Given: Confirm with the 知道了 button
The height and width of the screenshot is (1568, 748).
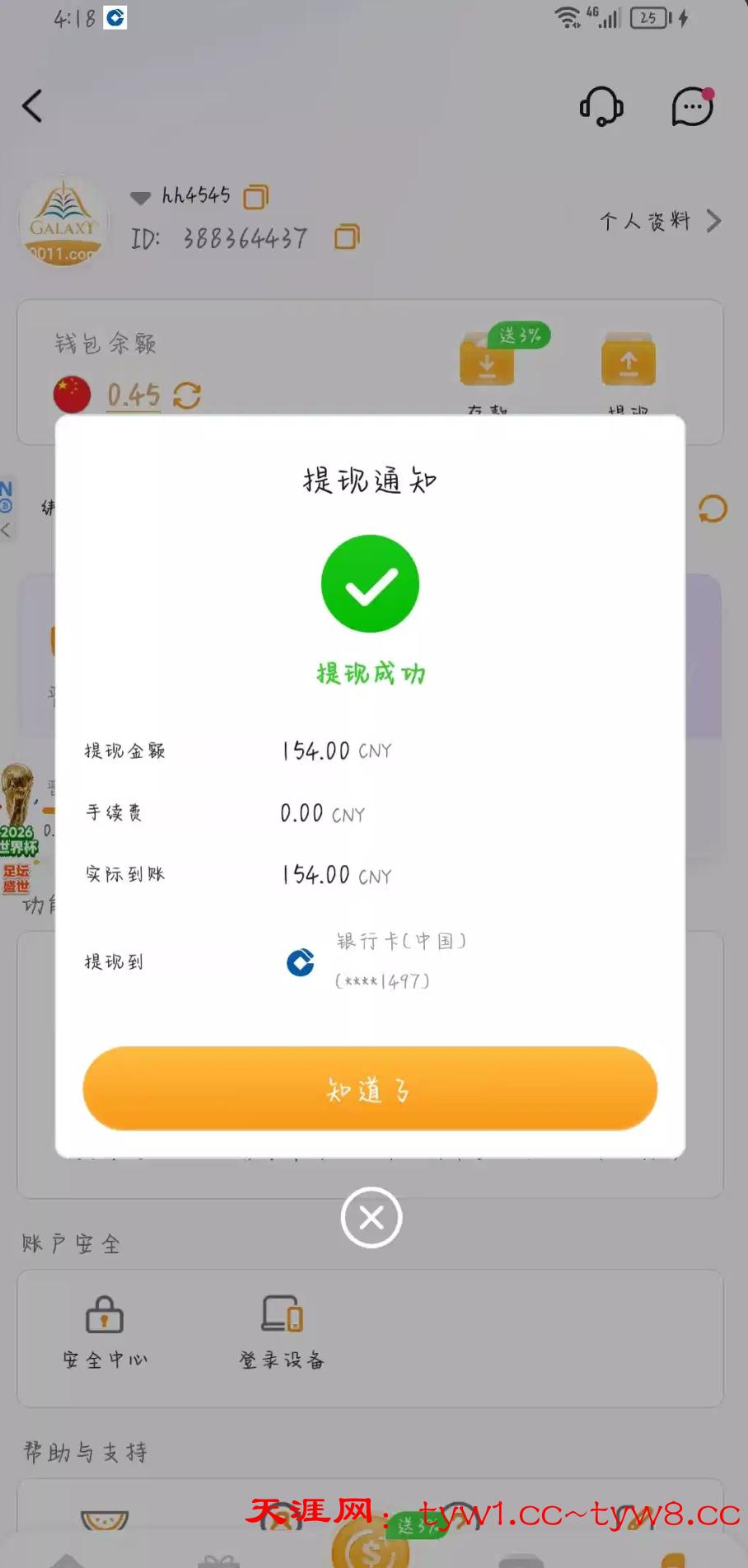Looking at the screenshot, I should point(370,1088).
